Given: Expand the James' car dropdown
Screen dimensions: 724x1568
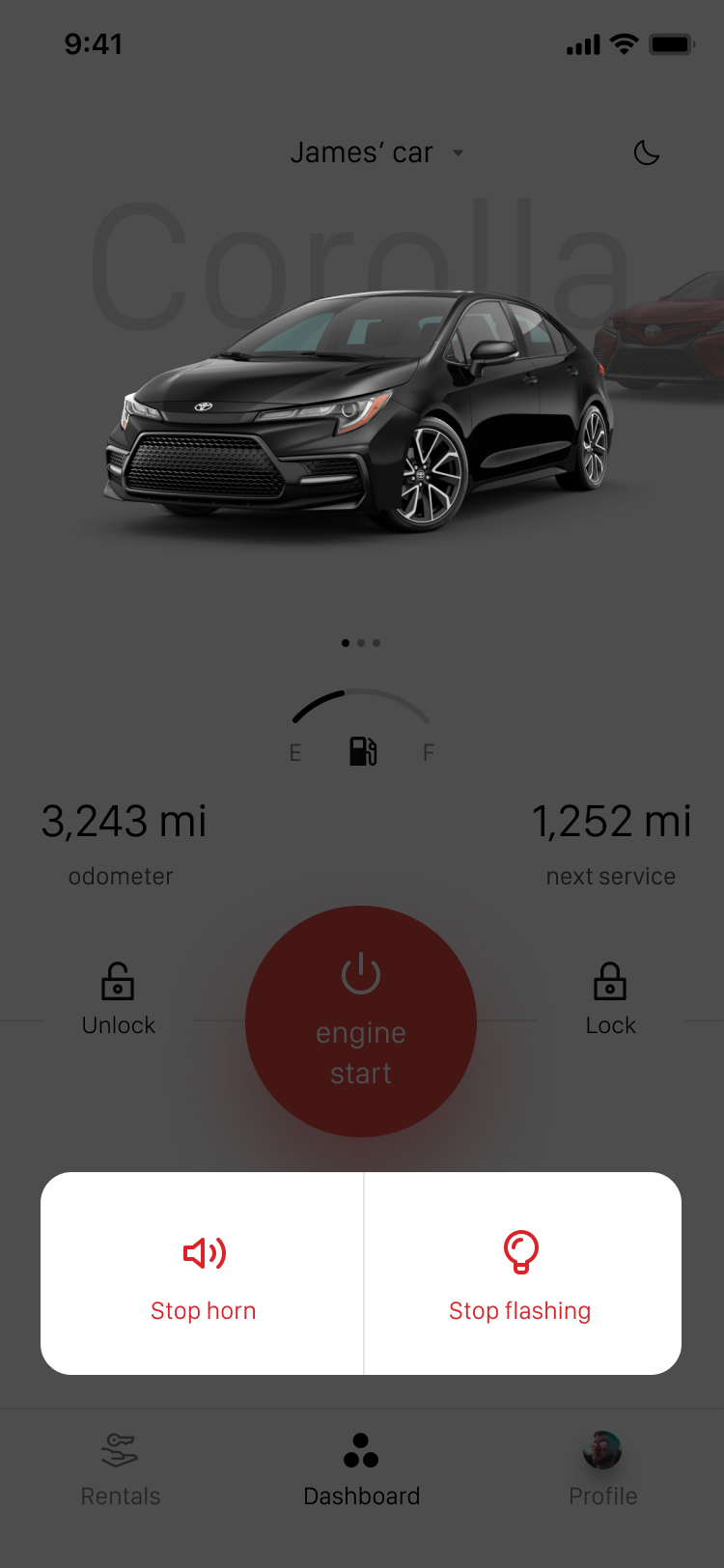Looking at the screenshot, I should tap(376, 153).
